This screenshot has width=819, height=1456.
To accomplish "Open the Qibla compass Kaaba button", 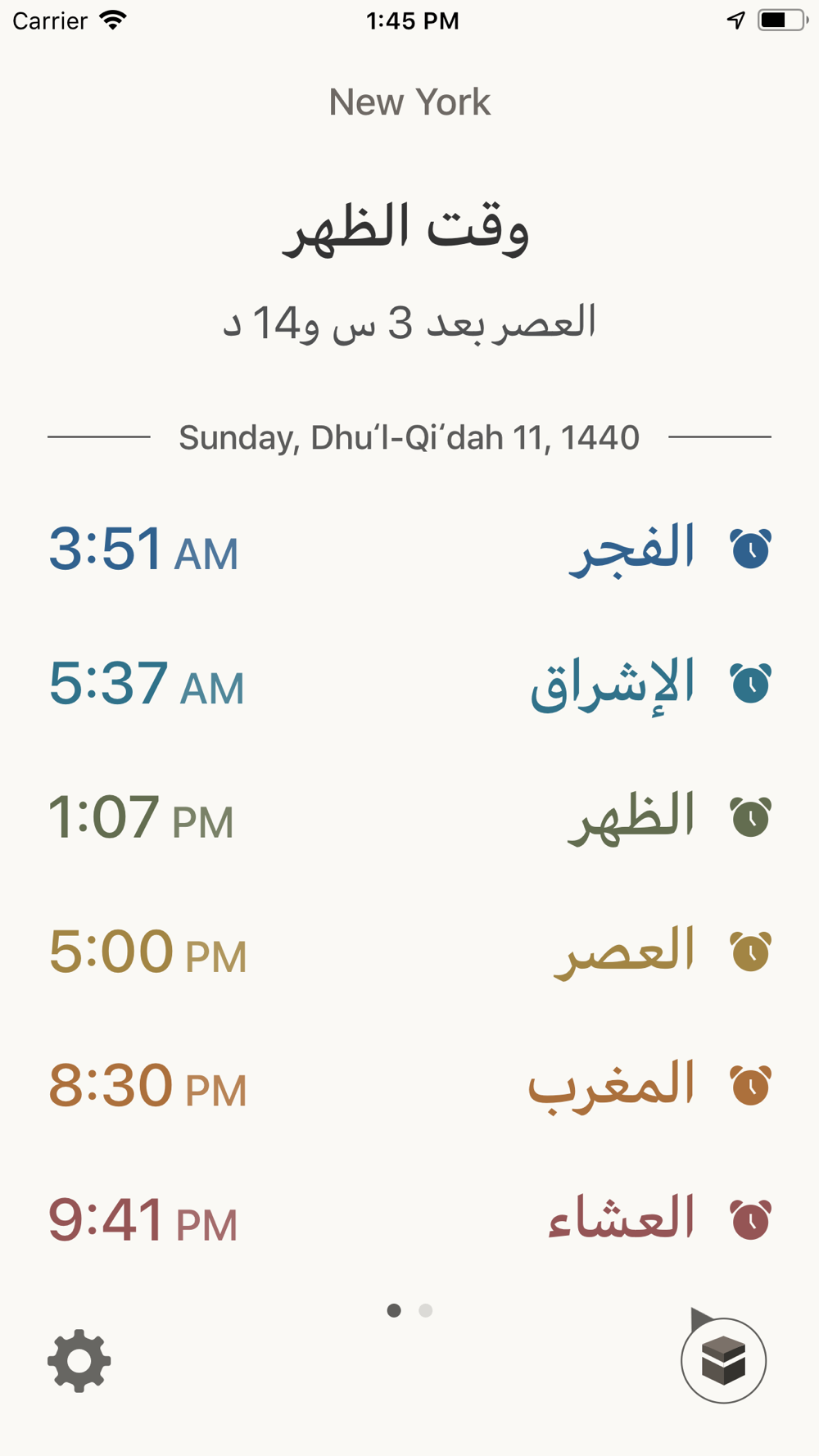I will tap(723, 1359).
